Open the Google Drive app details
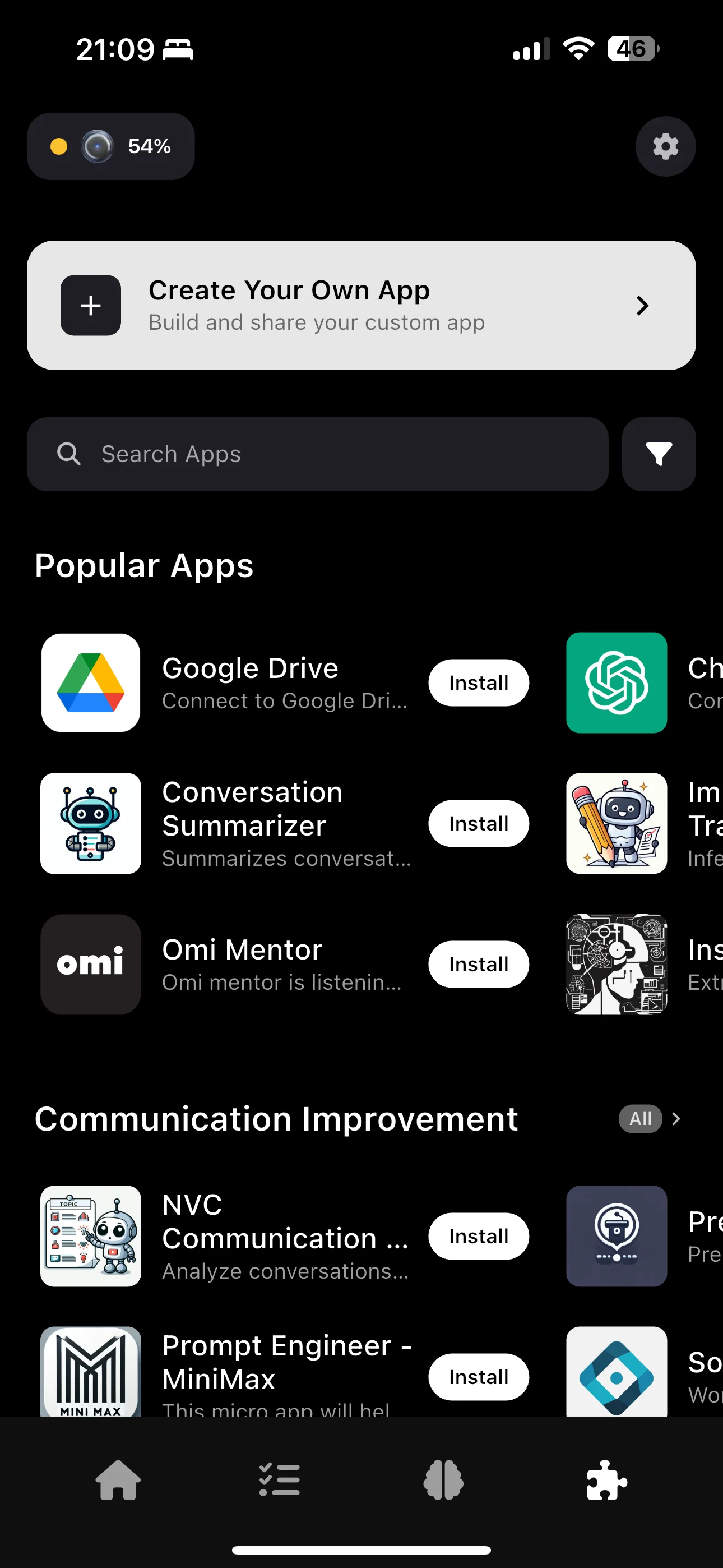Image resolution: width=723 pixels, height=1568 pixels. (x=249, y=683)
